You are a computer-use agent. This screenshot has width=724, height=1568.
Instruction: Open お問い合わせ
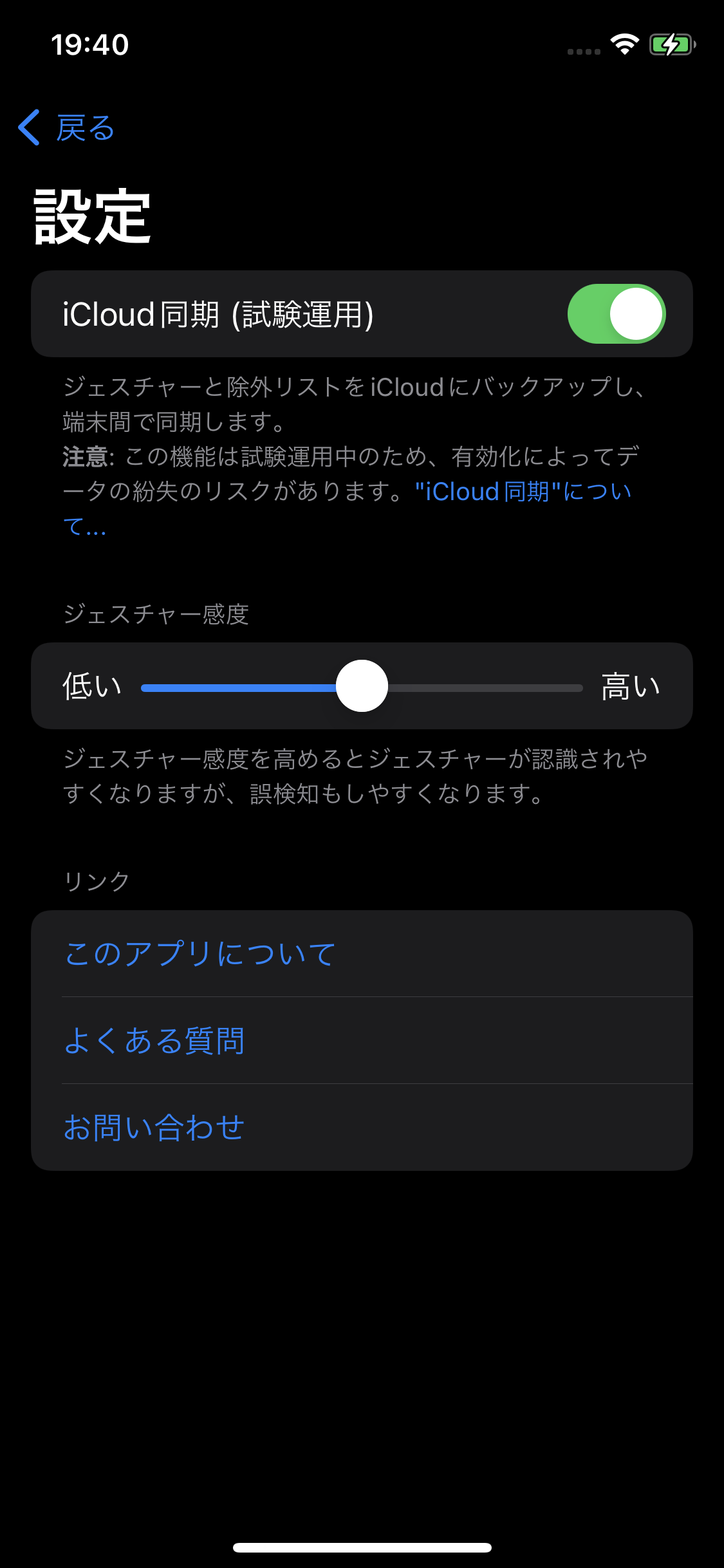click(x=154, y=1127)
